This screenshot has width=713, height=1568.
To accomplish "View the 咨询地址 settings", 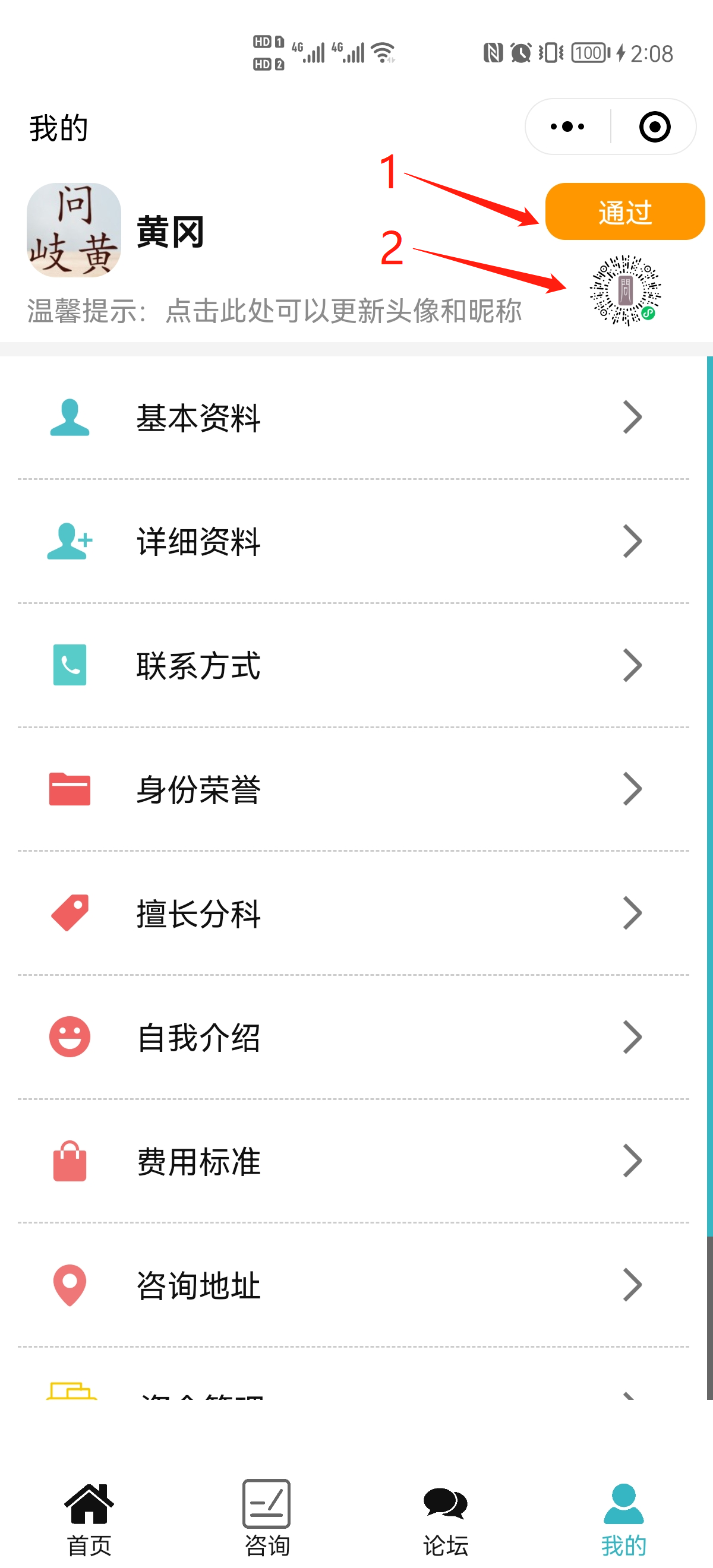I will (353, 1285).
